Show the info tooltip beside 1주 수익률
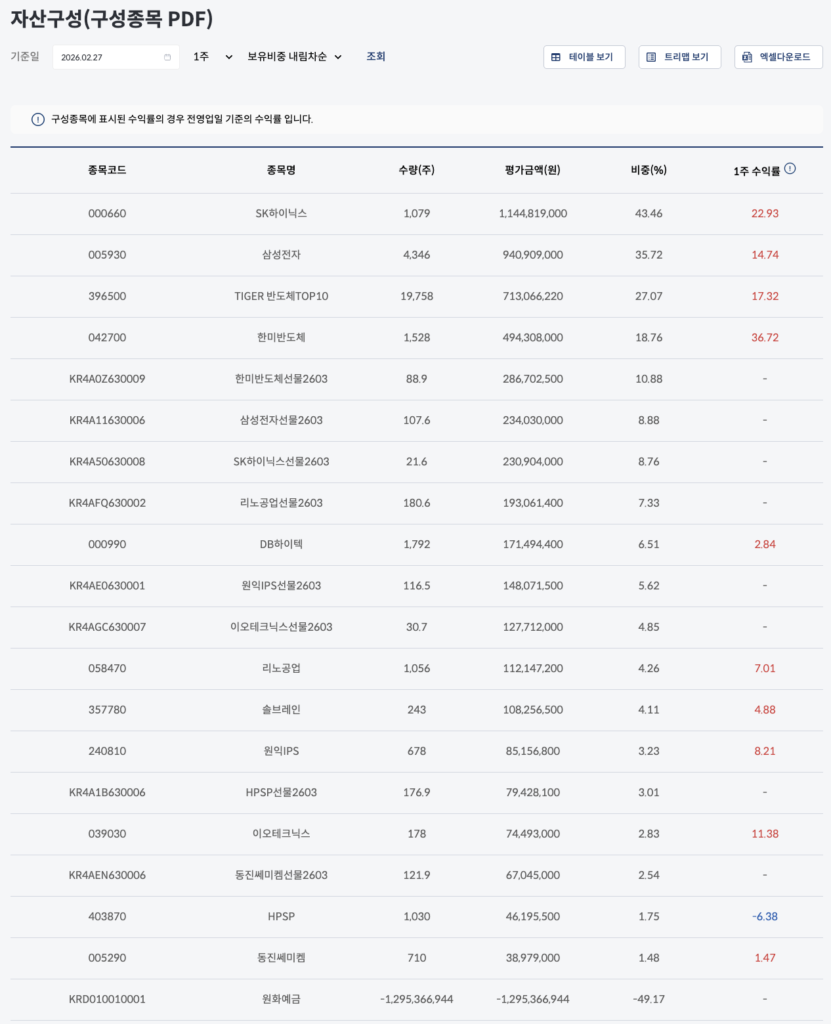The width and height of the screenshot is (831, 1024). pos(790,169)
